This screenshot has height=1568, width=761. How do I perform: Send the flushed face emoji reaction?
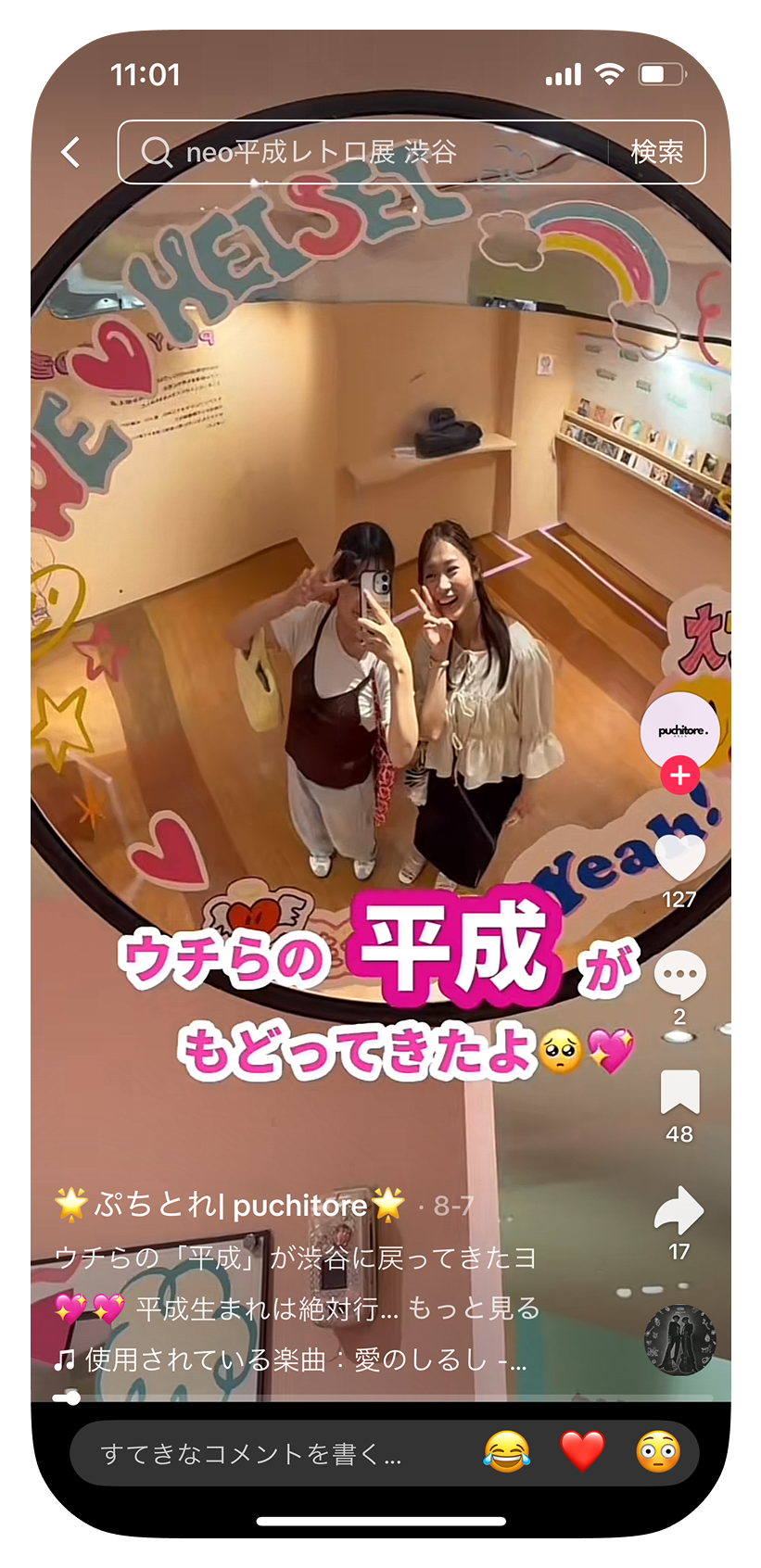coord(657,1452)
